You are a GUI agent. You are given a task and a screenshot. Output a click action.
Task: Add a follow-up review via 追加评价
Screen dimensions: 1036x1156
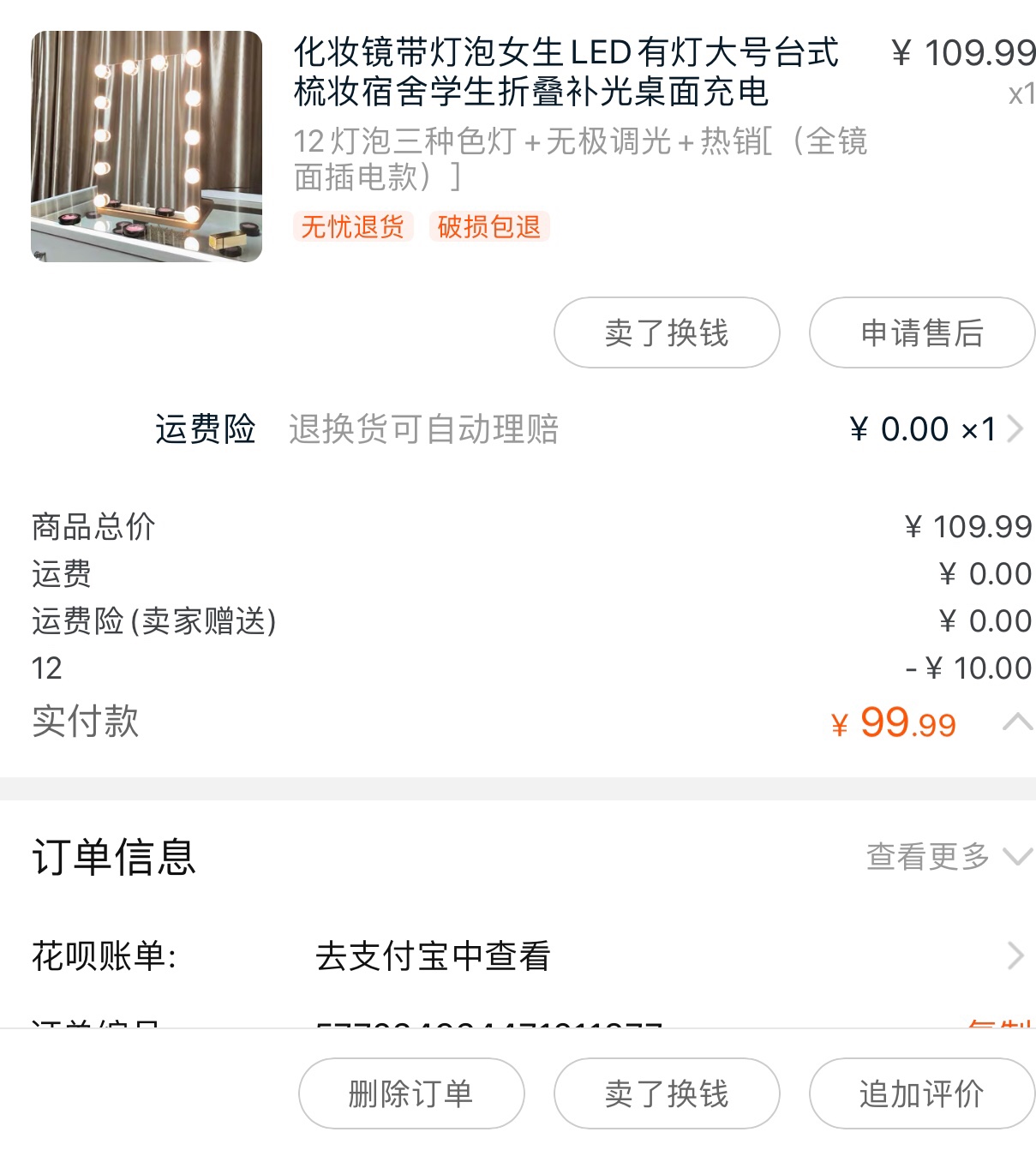coord(921,1093)
